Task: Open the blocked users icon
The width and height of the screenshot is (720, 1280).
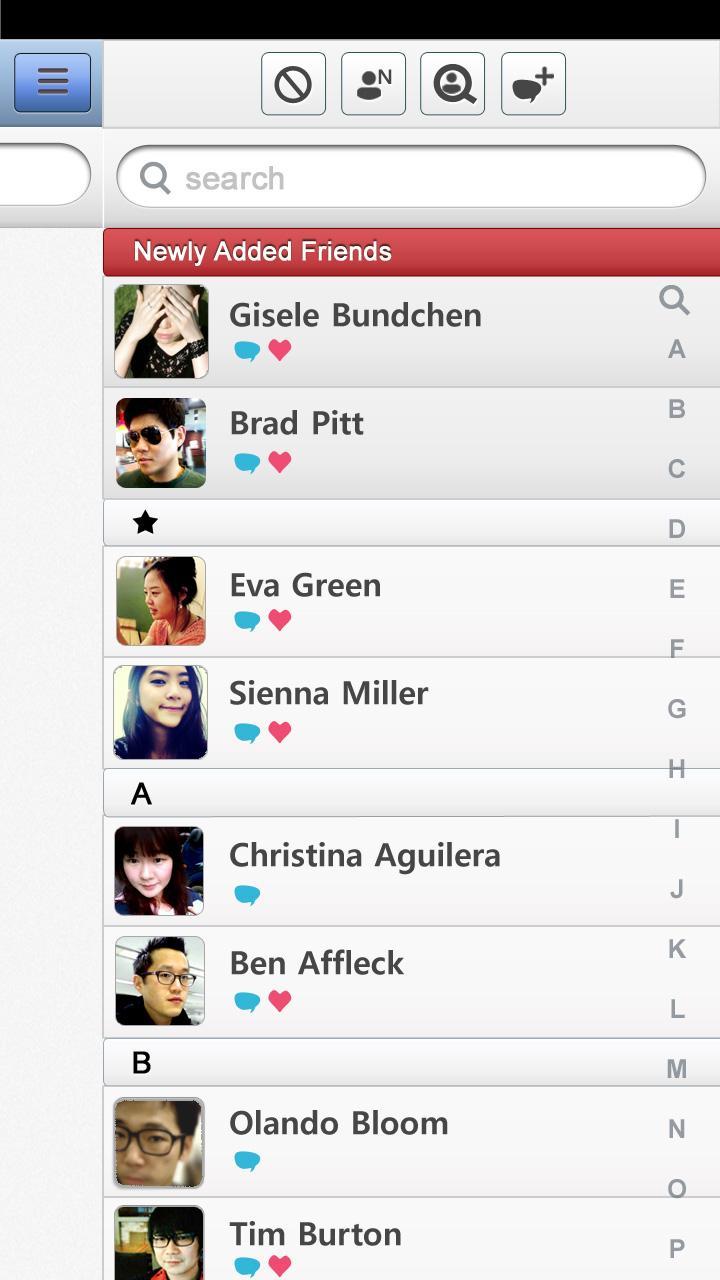Action: (x=293, y=84)
